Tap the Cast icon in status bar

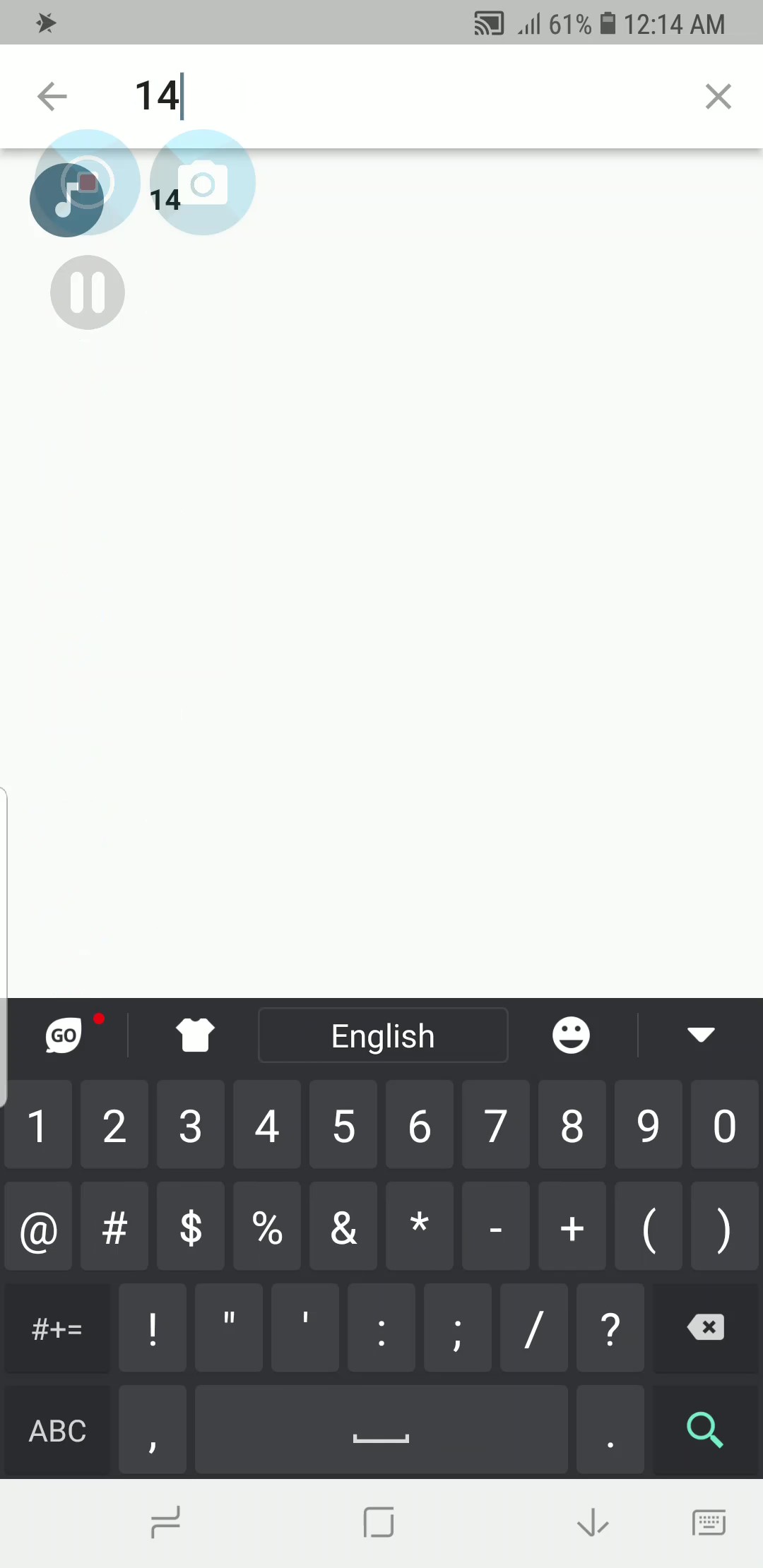487,23
